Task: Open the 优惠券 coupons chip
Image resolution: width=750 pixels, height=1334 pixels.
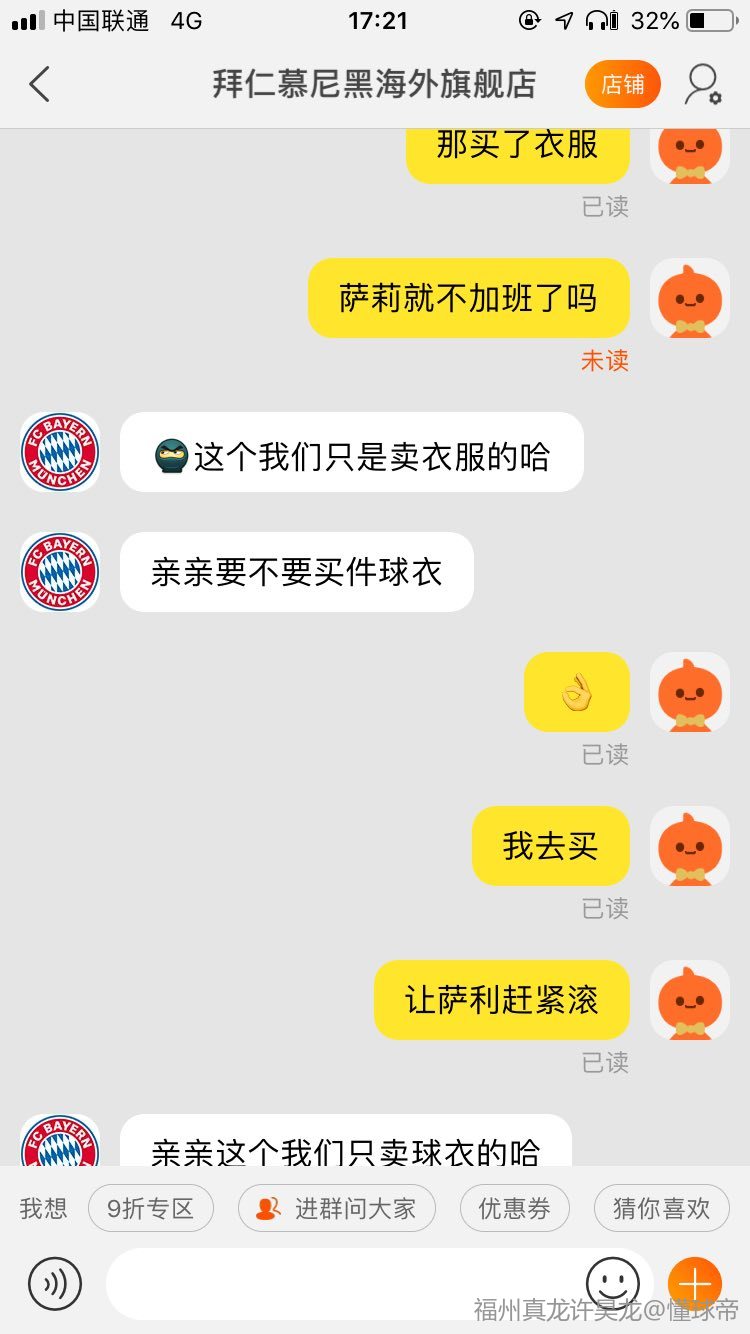Action: (514, 1208)
